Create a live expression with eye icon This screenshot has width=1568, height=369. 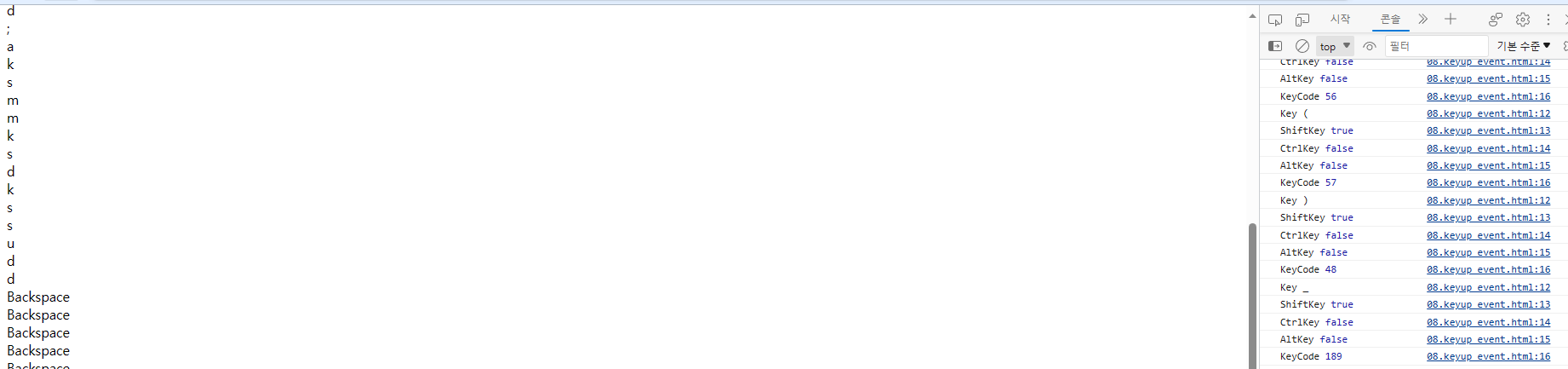point(1370,46)
